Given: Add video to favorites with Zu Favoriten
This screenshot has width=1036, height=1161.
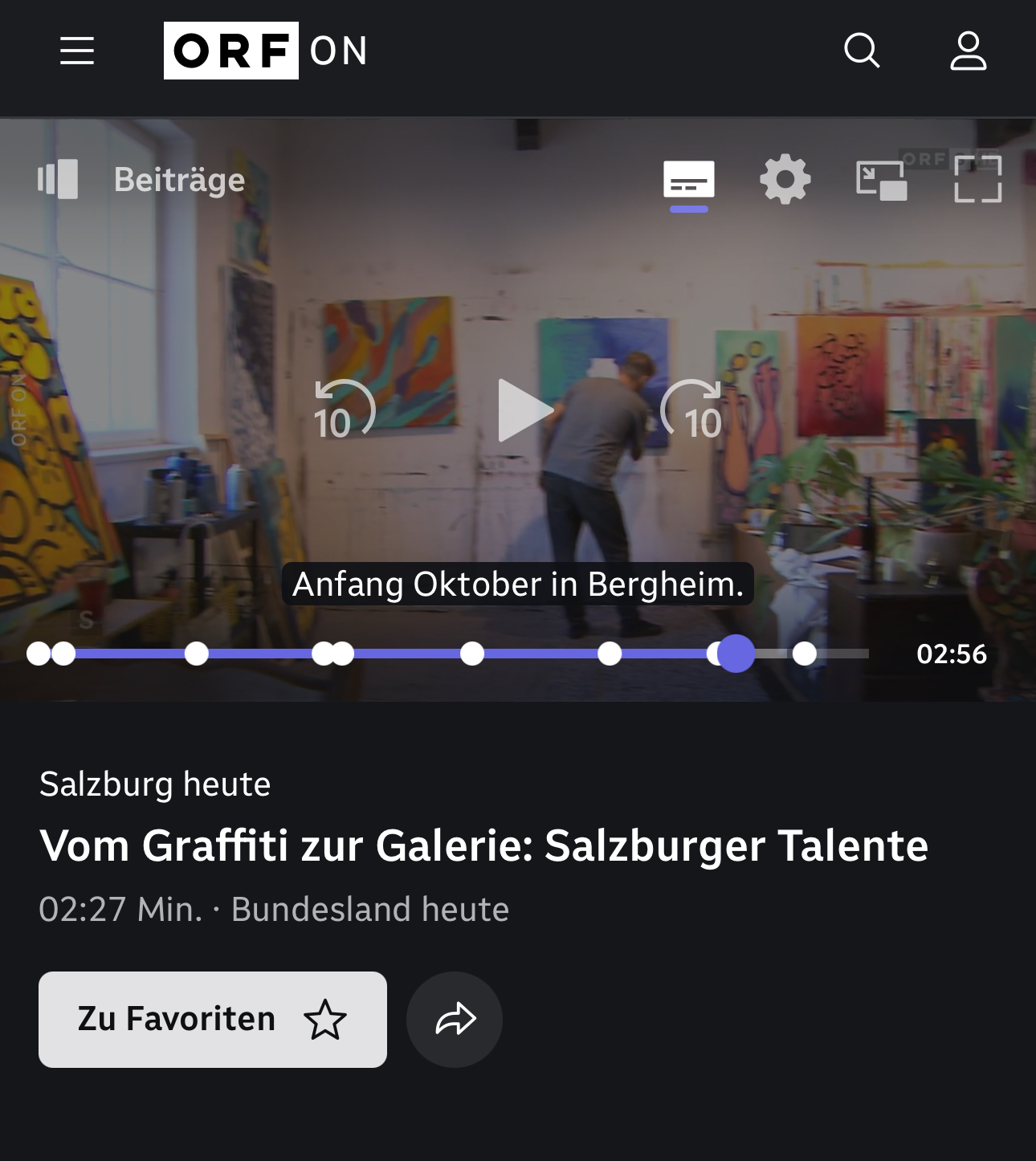Looking at the screenshot, I should click(213, 1019).
